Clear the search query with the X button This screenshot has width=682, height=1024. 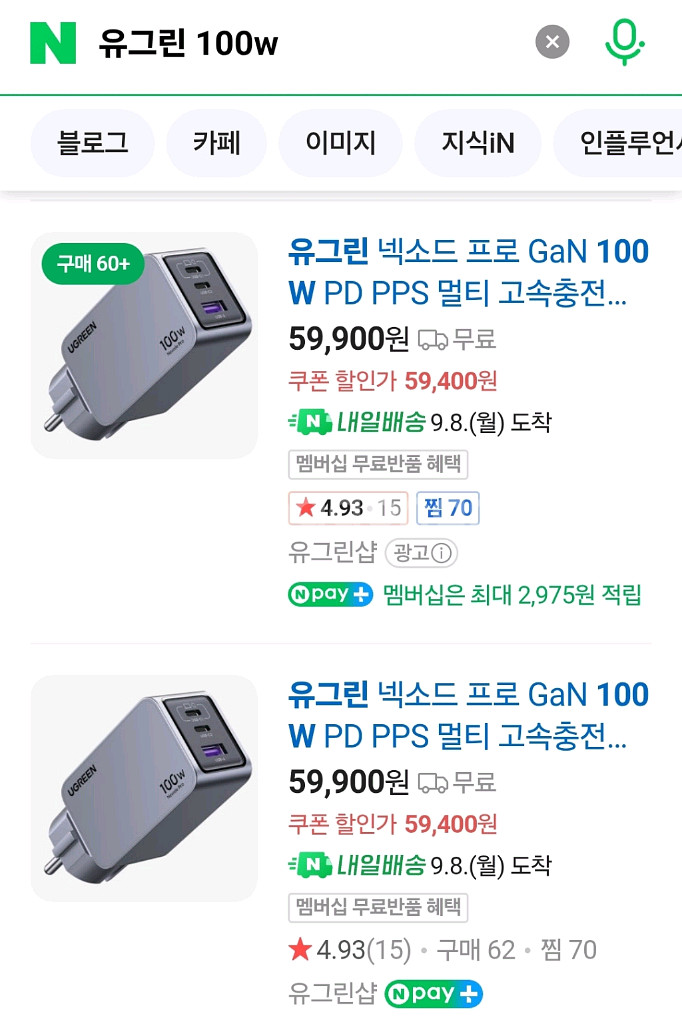tap(552, 42)
